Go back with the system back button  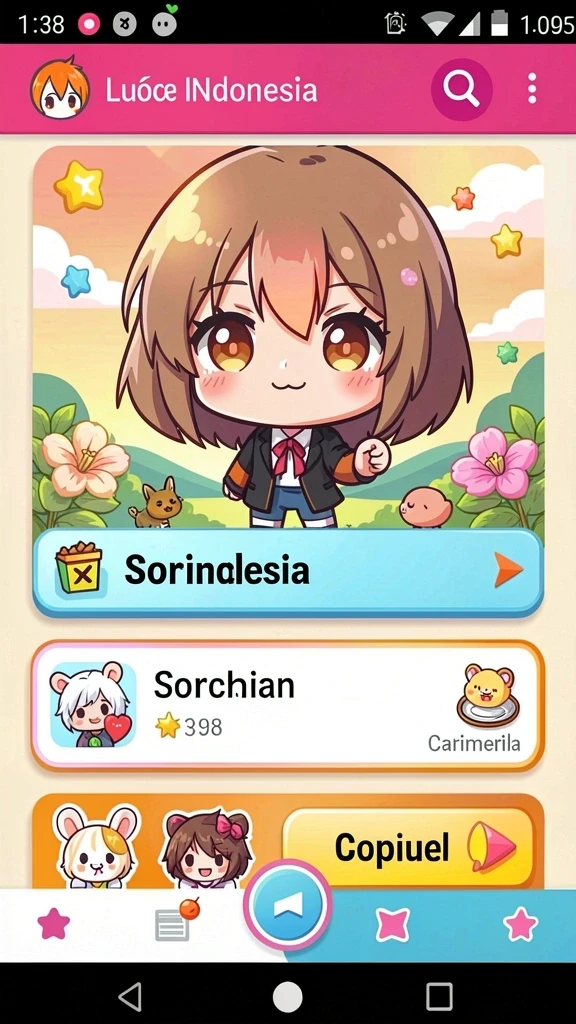(131, 997)
